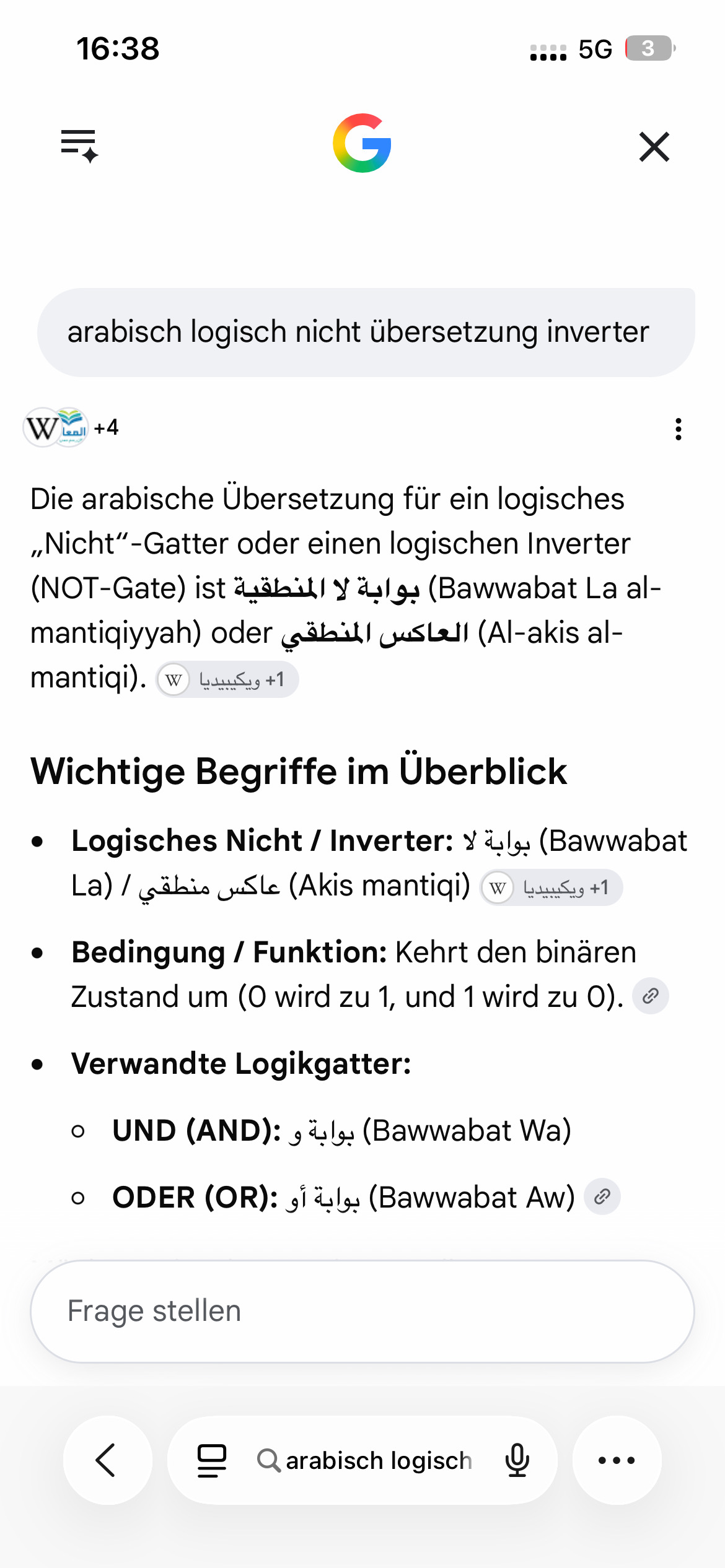Open the AI mode history icon
This screenshot has height=1568, width=725.
[79, 146]
